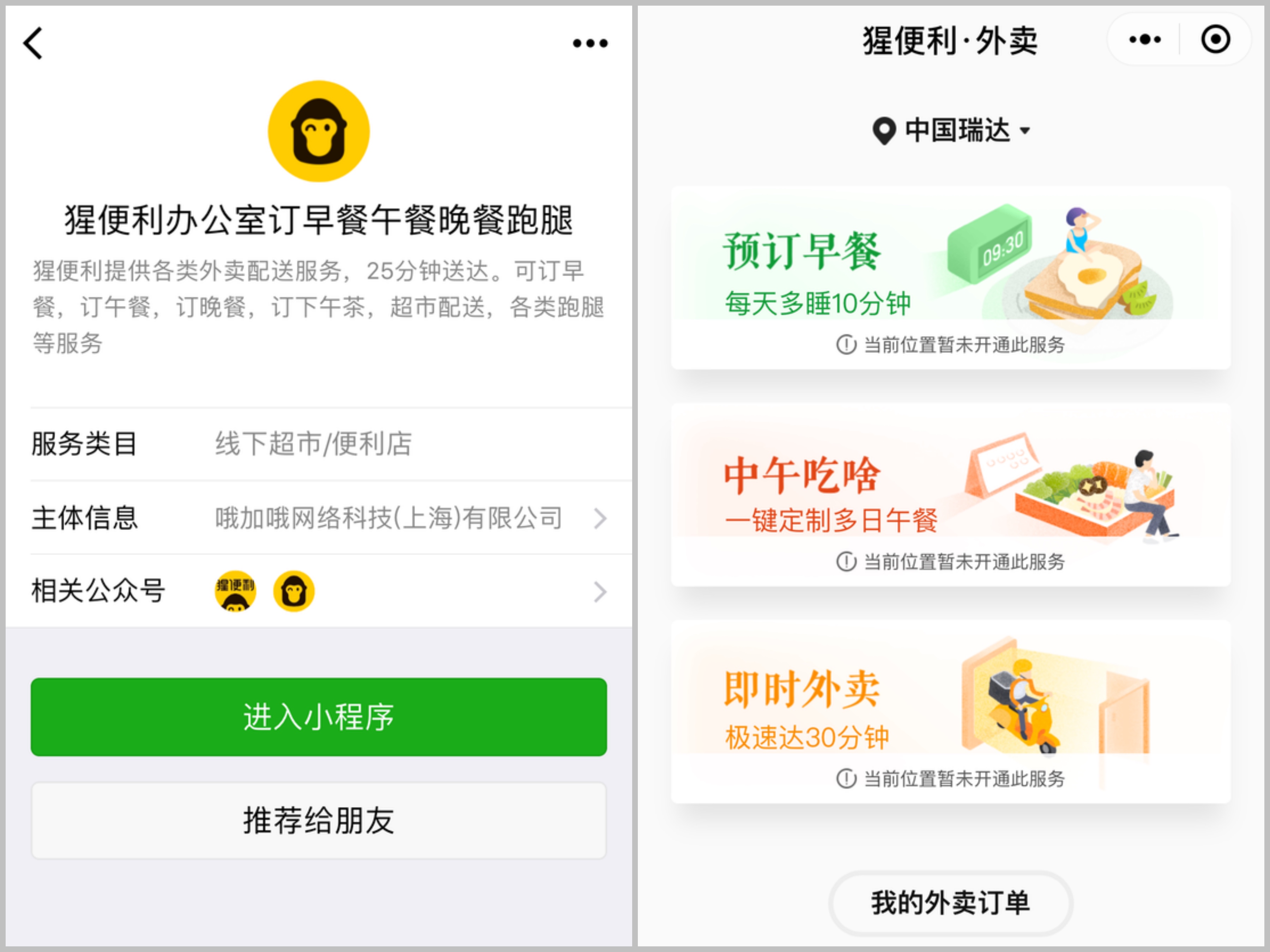Close the mini program via capsule circle icon
The image size is (1270, 952).
[1215, 39]
